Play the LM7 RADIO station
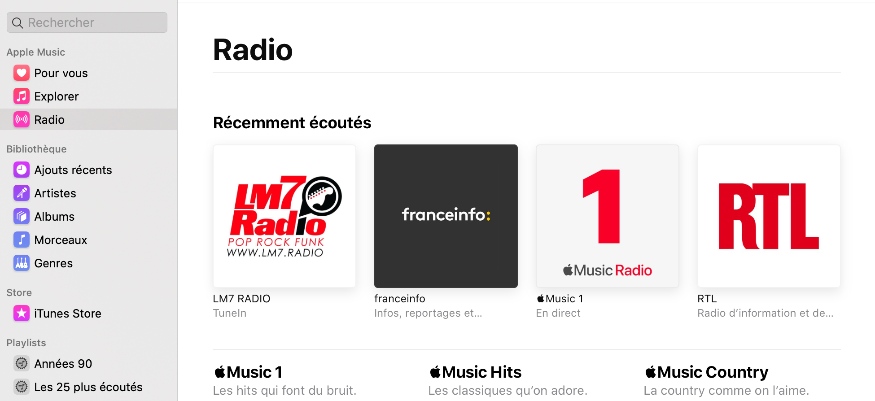The height and width of the screenshot is (401, 875). [x=284, y=216]
